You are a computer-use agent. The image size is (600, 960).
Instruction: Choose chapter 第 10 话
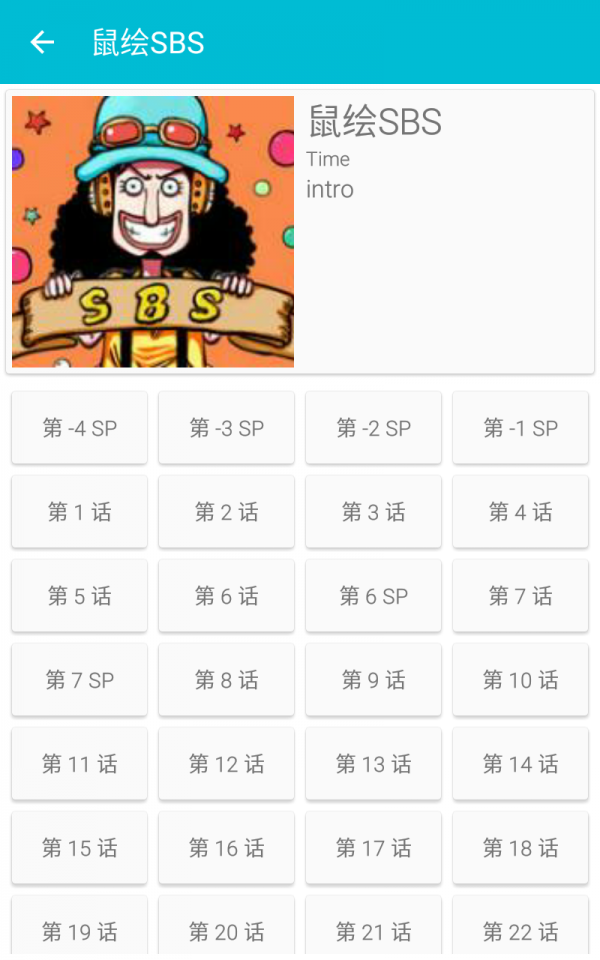pyautogui.click(x=521, y=680)
